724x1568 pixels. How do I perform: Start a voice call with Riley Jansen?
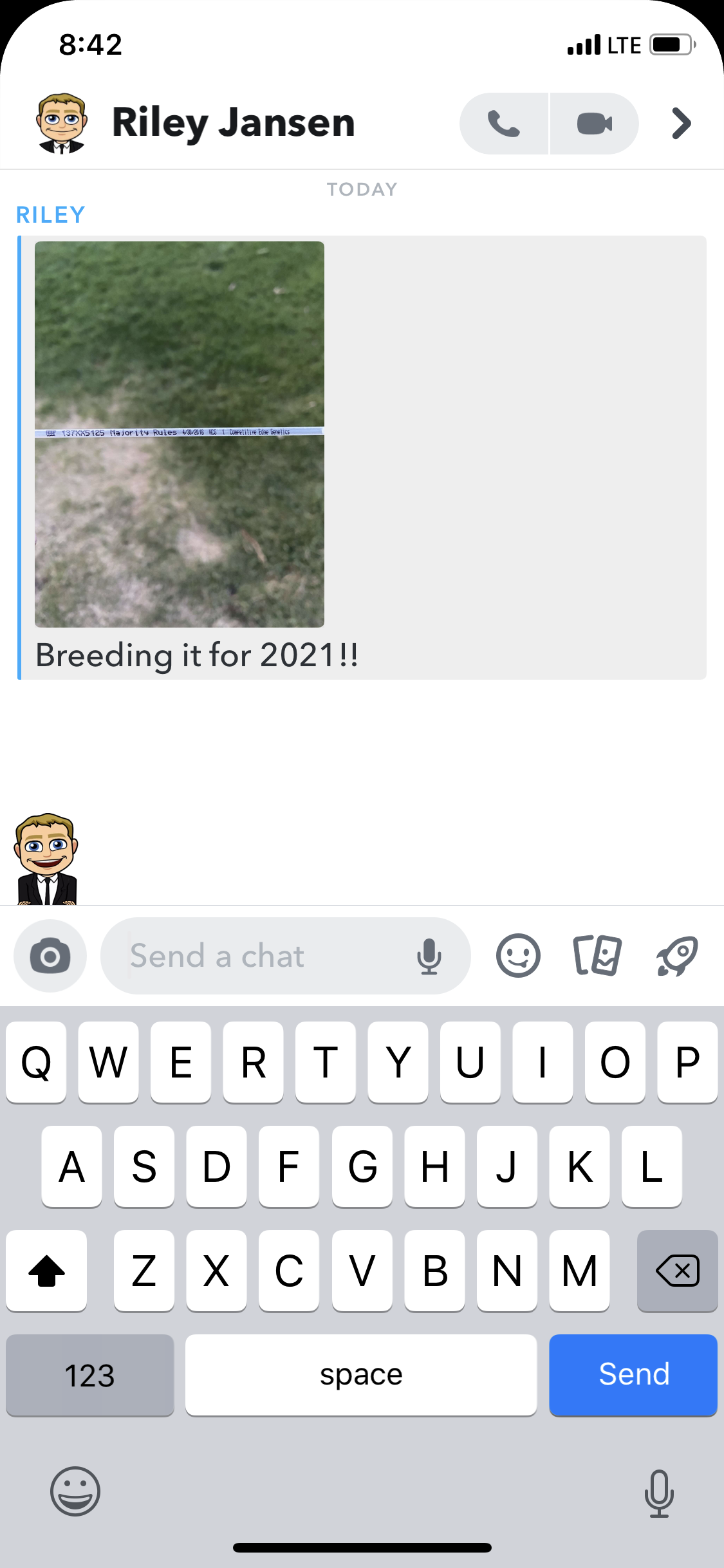(x=504, y=124)
